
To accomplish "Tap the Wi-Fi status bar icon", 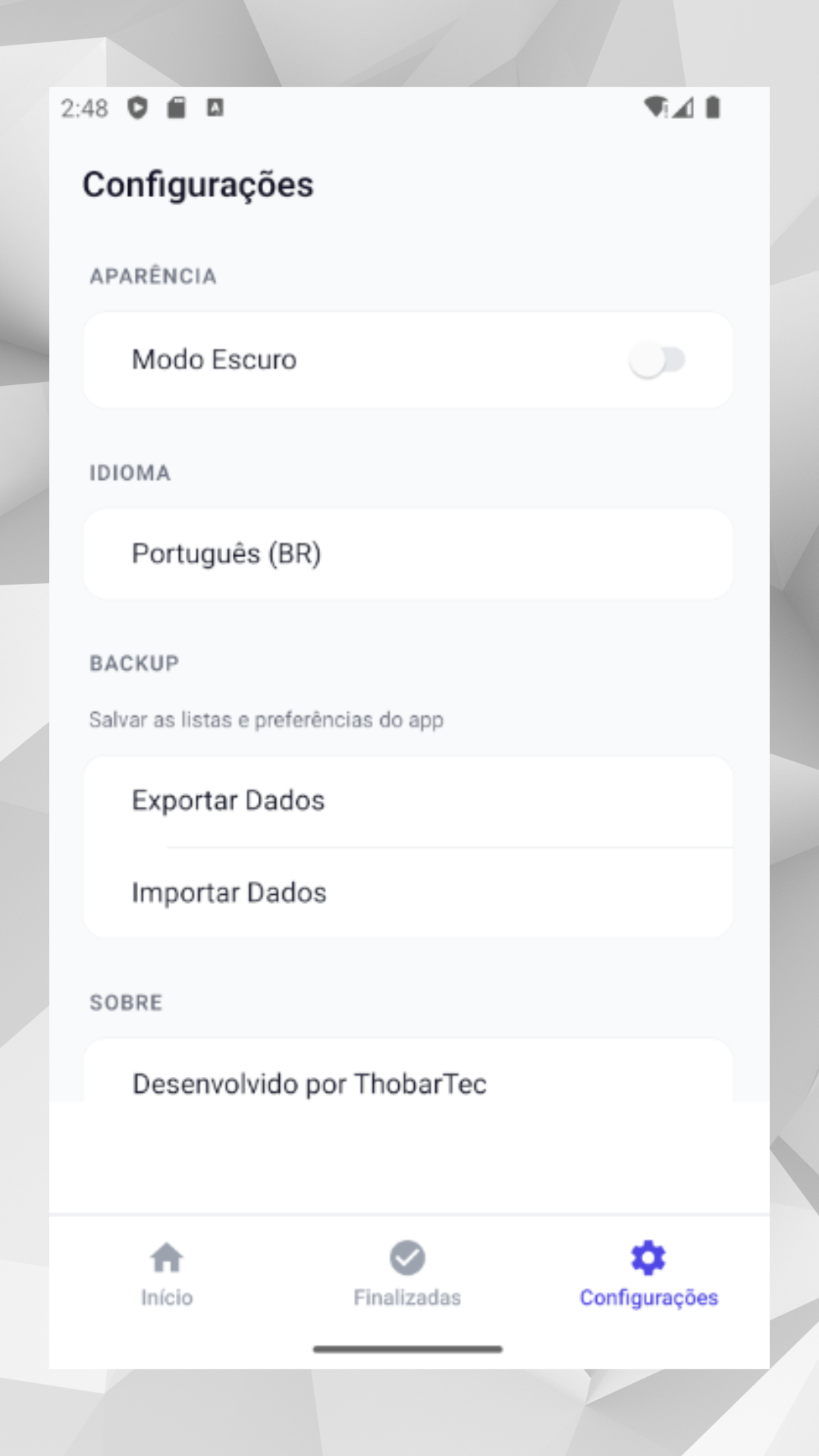I will tap(654, 108).
